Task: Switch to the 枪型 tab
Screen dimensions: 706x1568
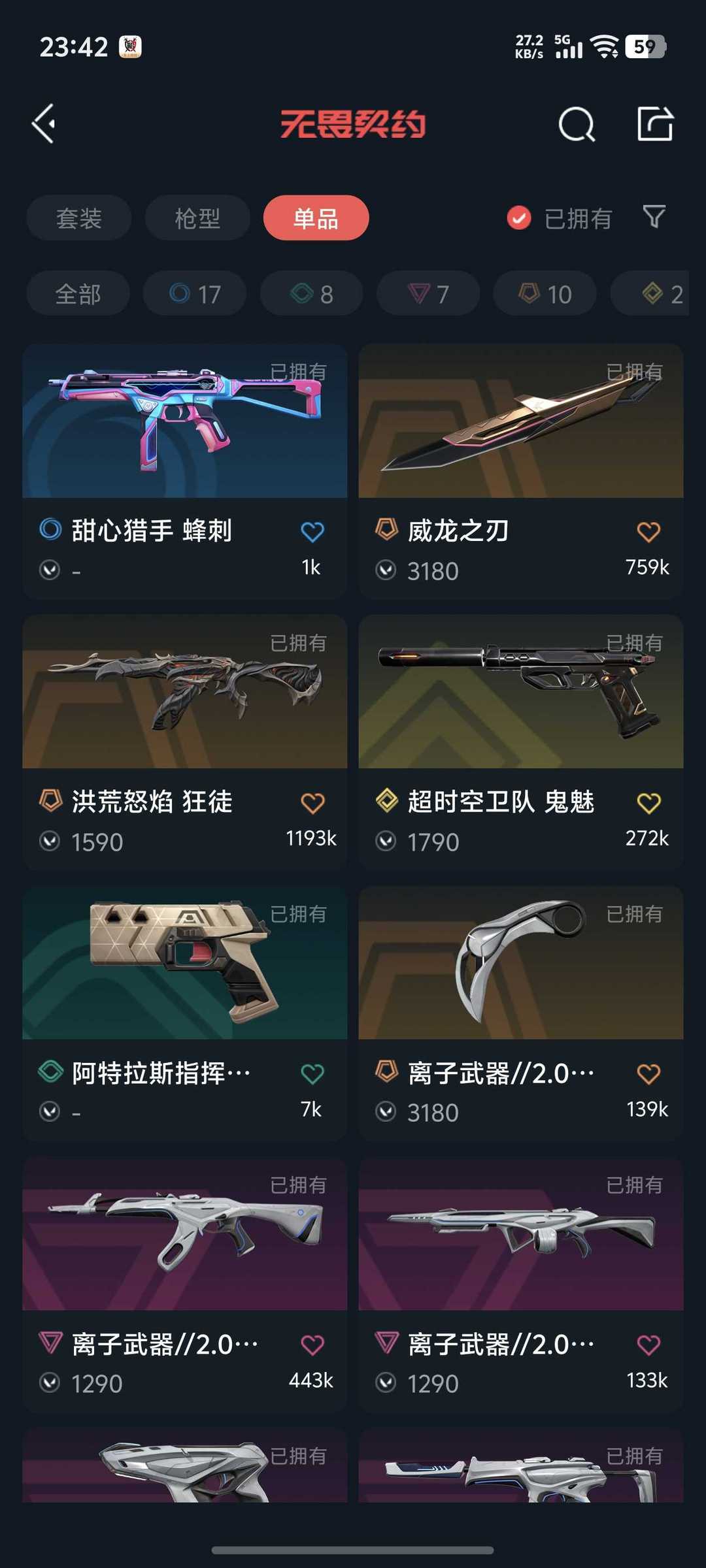Action: [x=197, y=218]
